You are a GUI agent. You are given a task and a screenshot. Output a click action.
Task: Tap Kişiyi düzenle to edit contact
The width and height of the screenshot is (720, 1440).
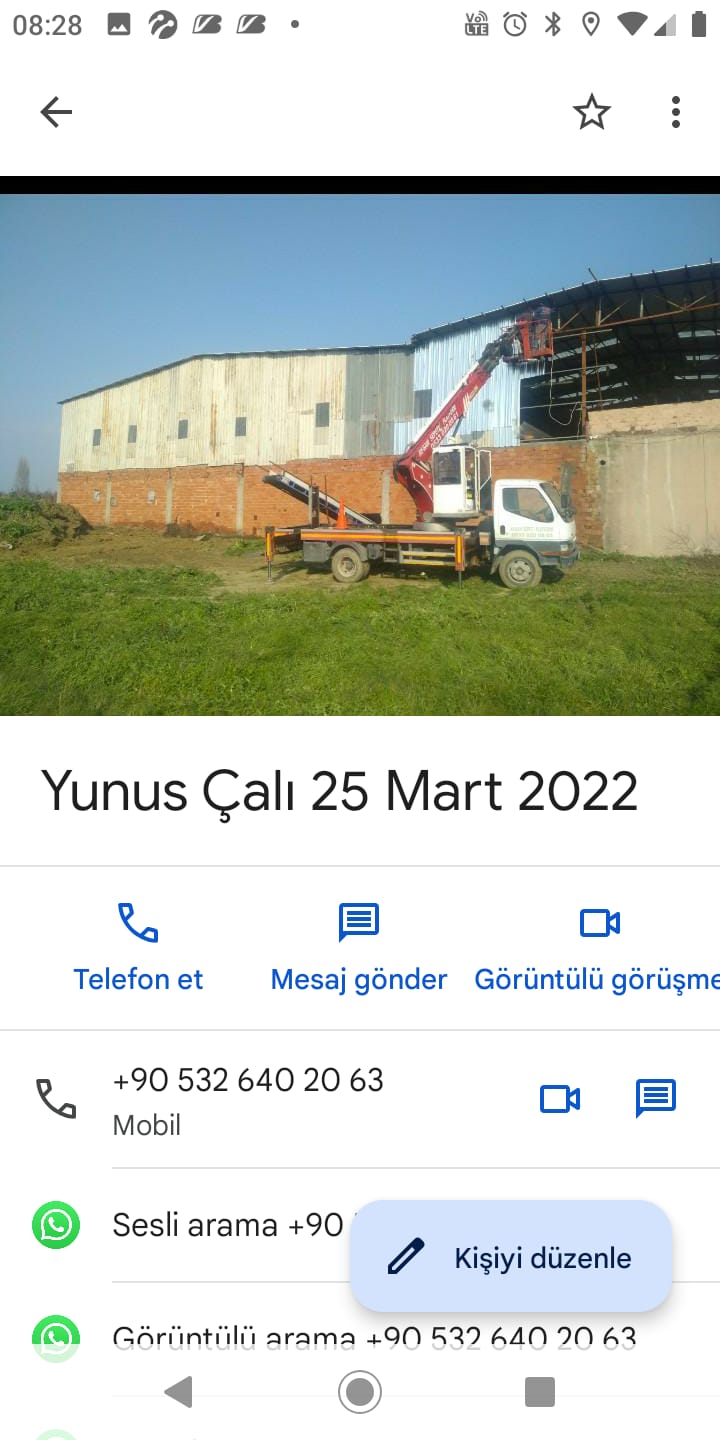pyautogui.click(x=511, y=1257)
